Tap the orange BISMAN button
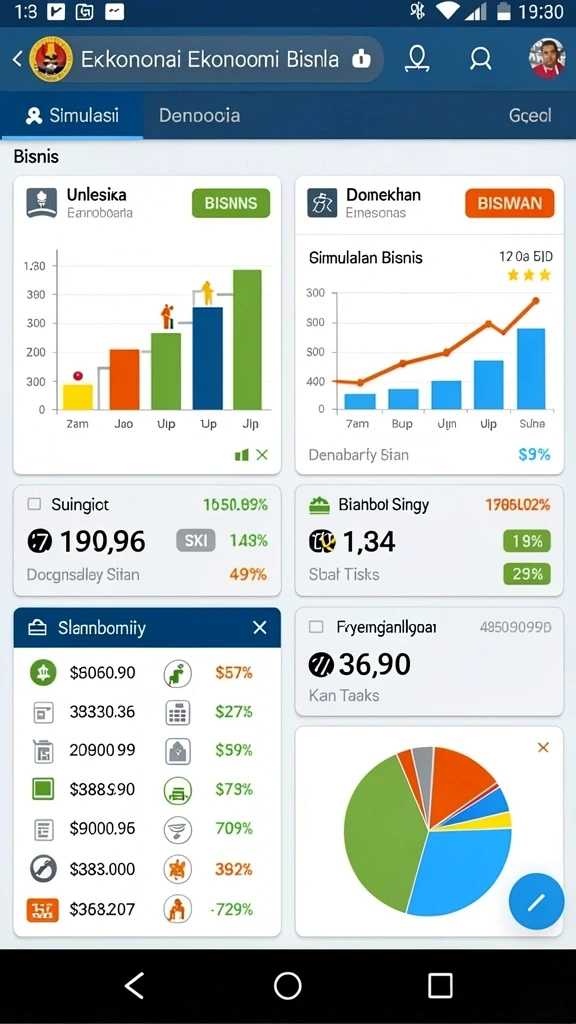Viewport: 576px width, 1024px height. (509, 203)
